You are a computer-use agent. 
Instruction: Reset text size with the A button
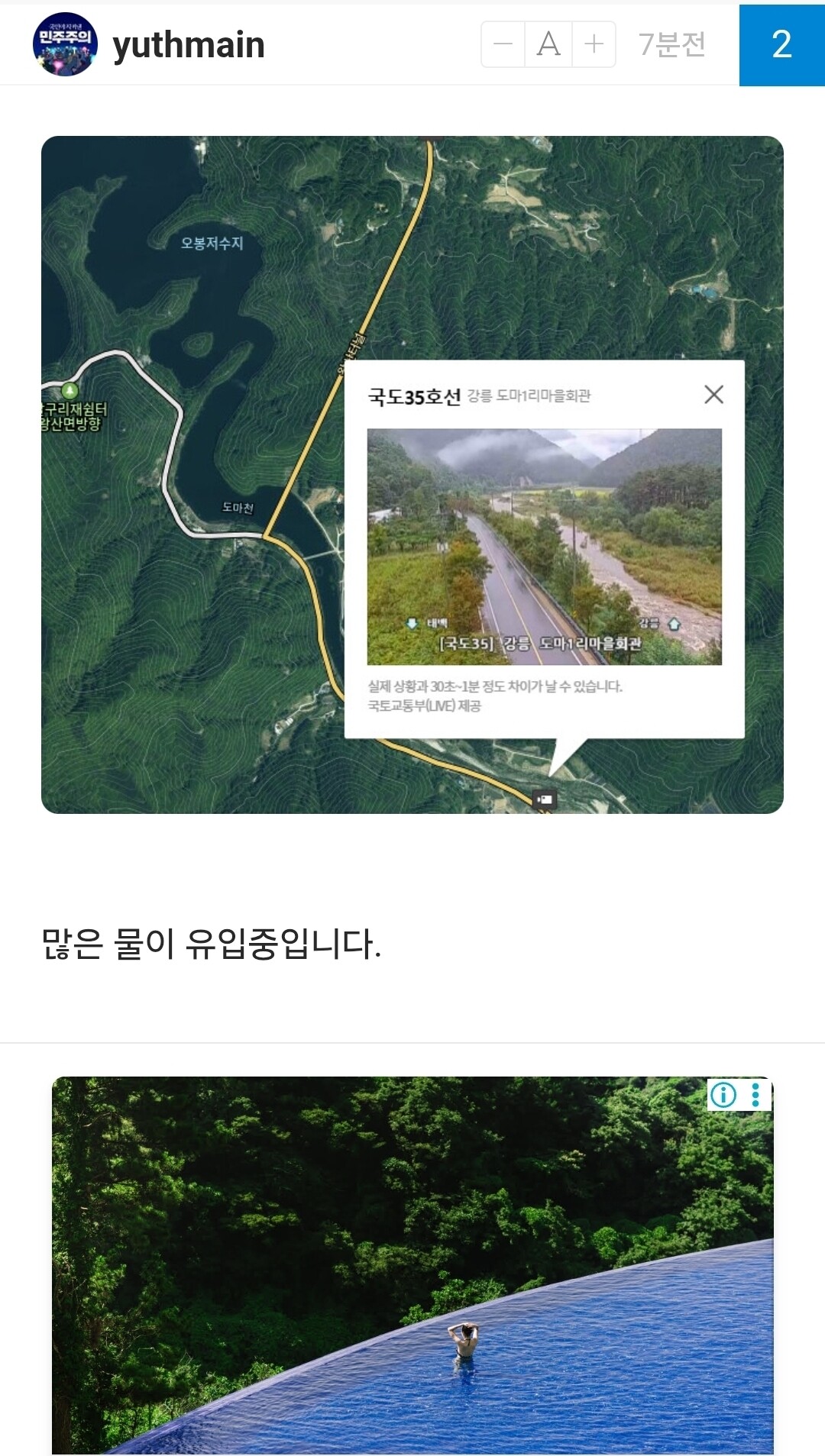548,44
